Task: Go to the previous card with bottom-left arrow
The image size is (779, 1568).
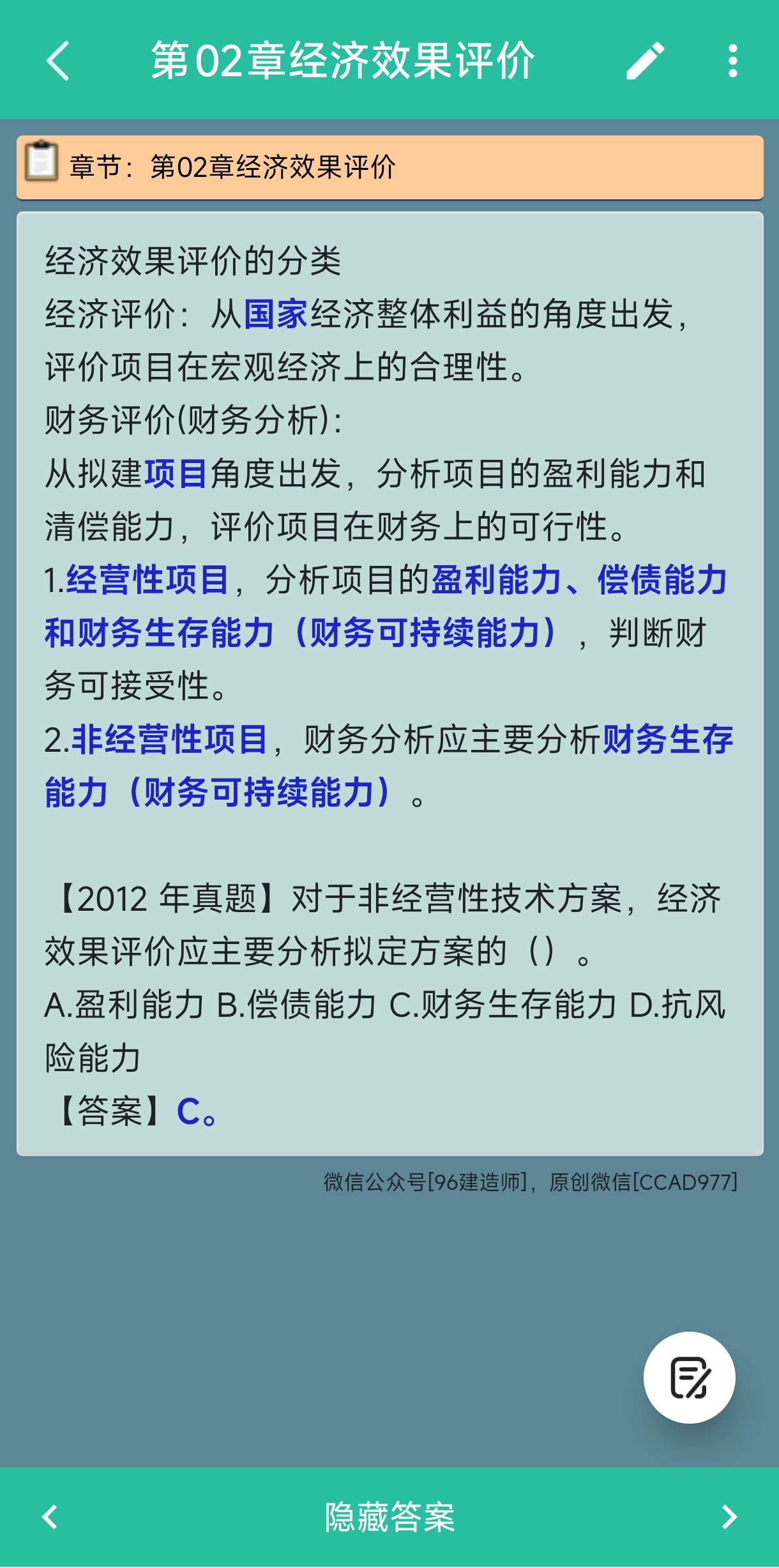Action: coord(50,1517)
